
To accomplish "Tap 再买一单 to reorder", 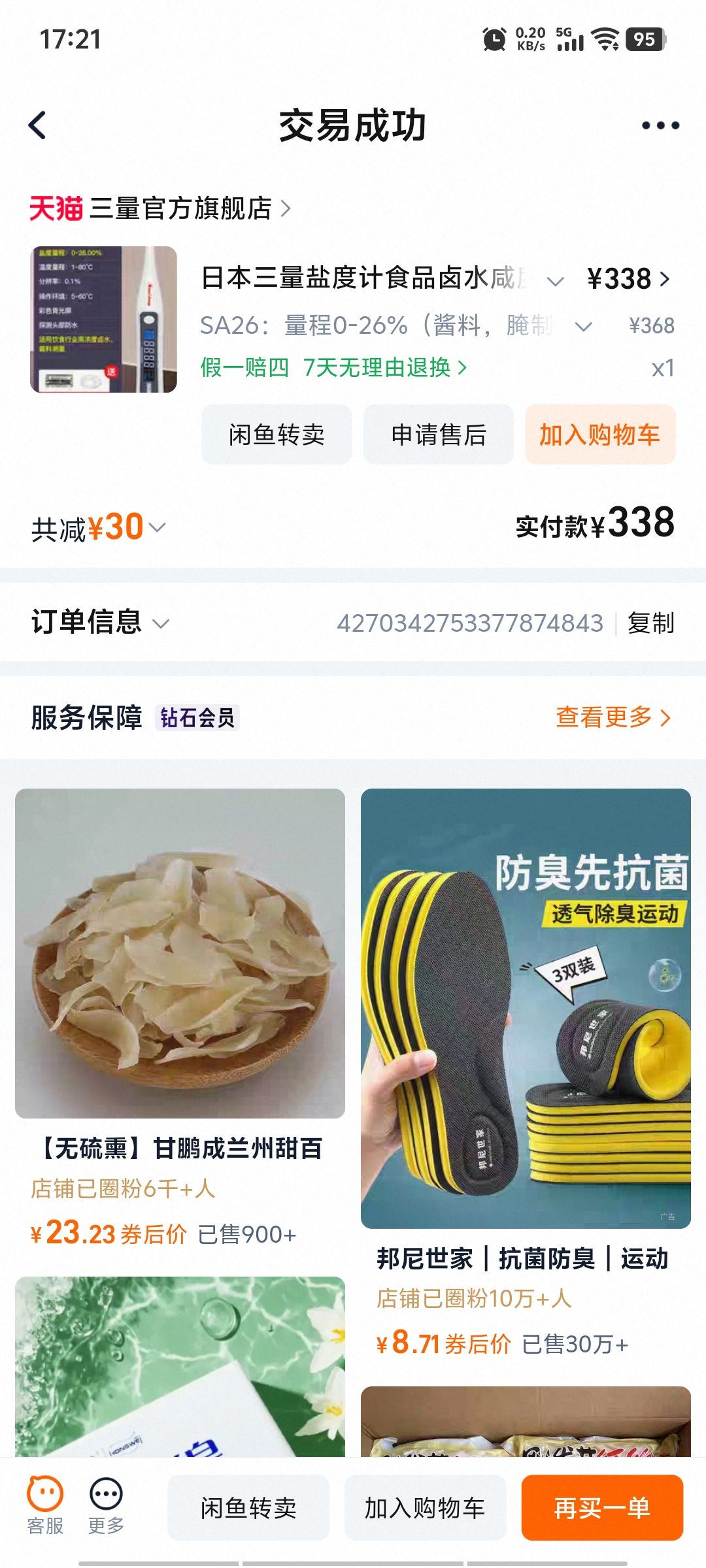I will tap(601, 1508).
